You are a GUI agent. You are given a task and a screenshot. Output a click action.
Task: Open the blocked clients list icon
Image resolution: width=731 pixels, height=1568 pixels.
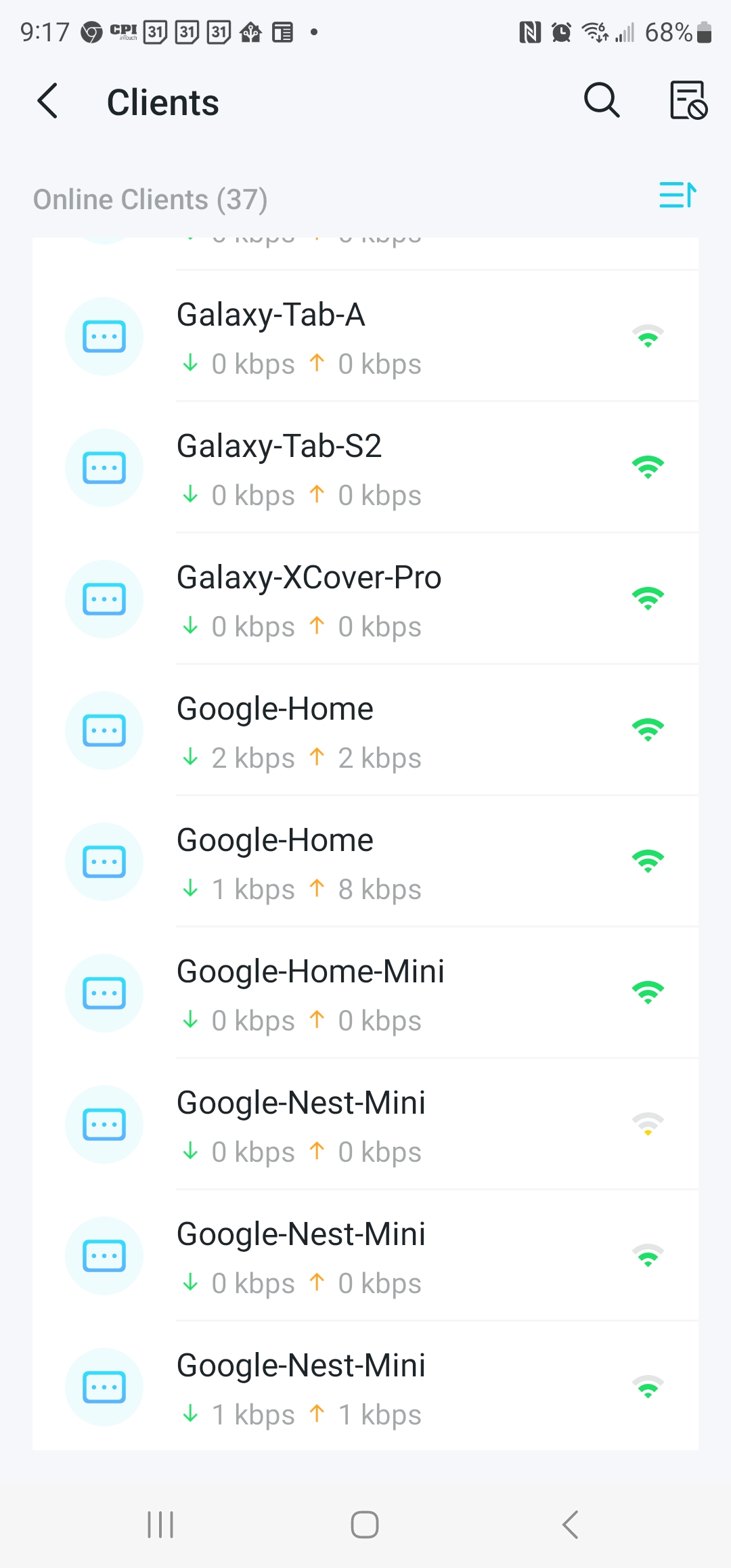coord(688,101)
